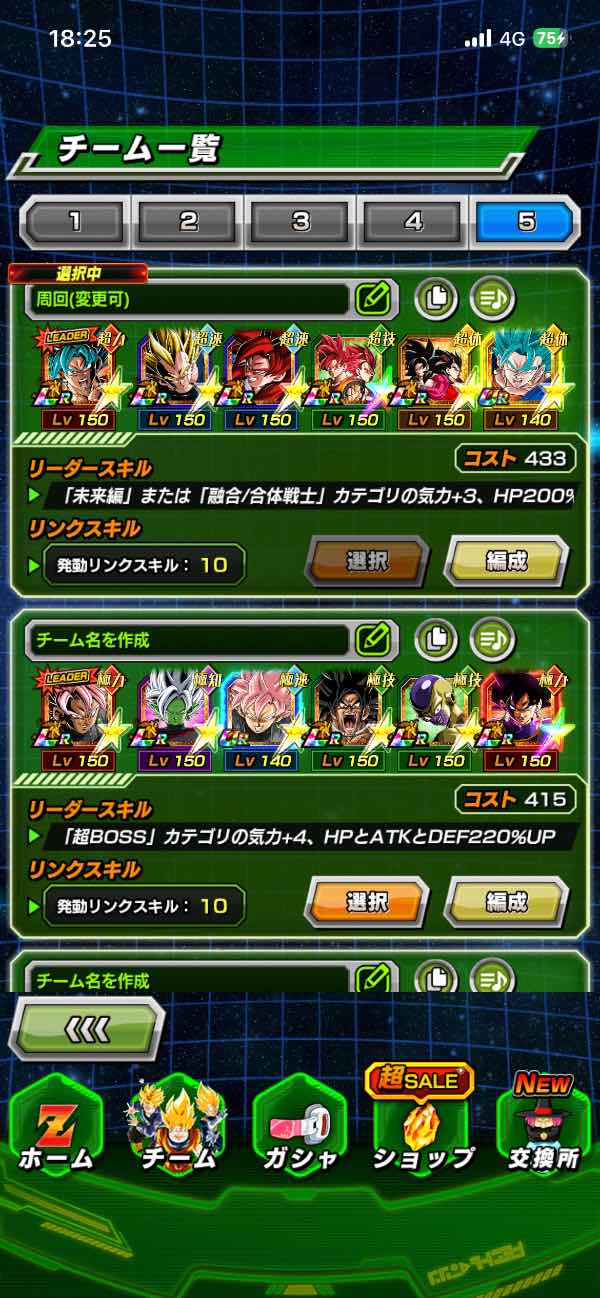The height and width of the screenshot is (1298, 600).
Task: Open music settings for 周回(変更可) team
Action: tap(493, 297)
